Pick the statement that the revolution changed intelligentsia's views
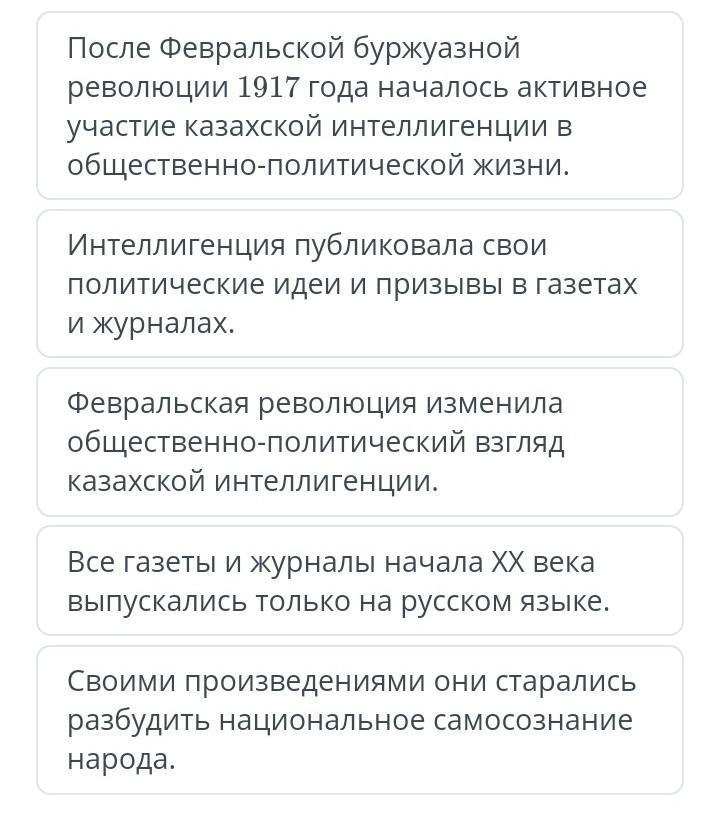Image resolution: width=706 pixels, height=816 pixels. tap(359, 442)
